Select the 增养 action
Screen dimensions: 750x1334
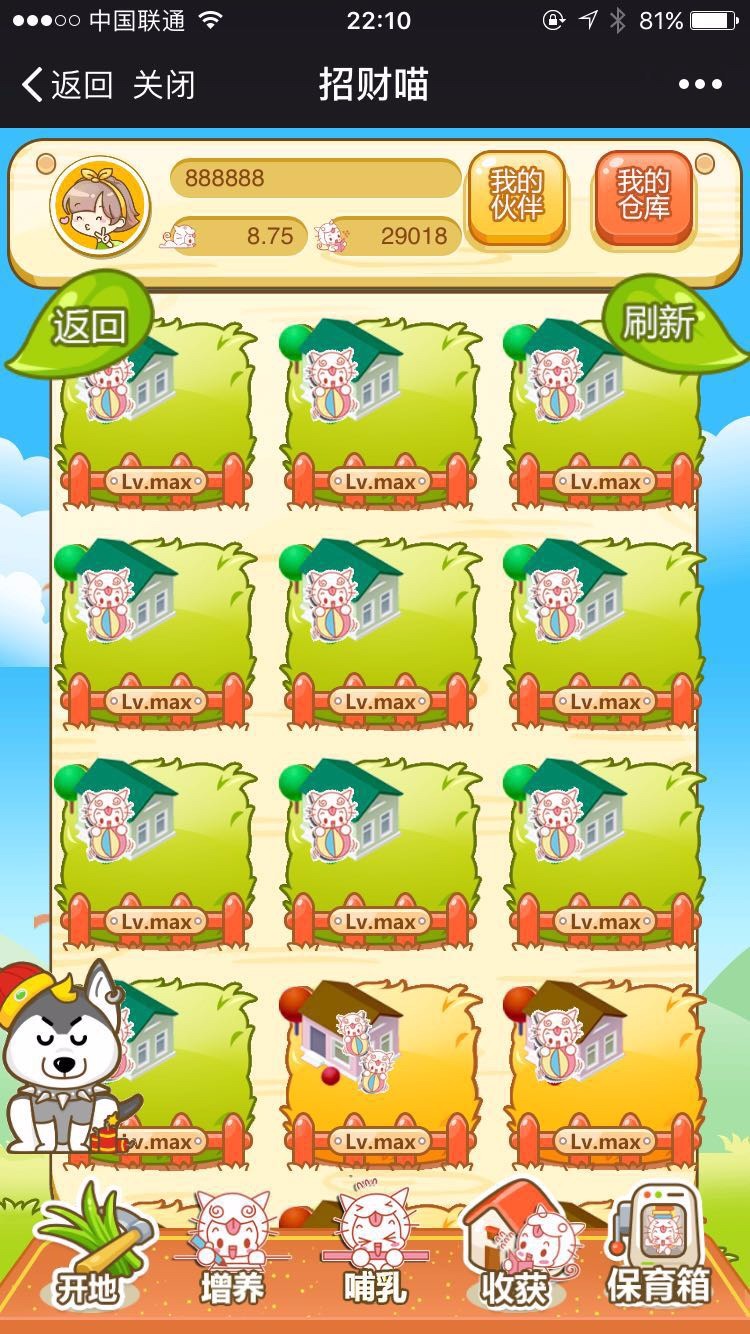232,1250
